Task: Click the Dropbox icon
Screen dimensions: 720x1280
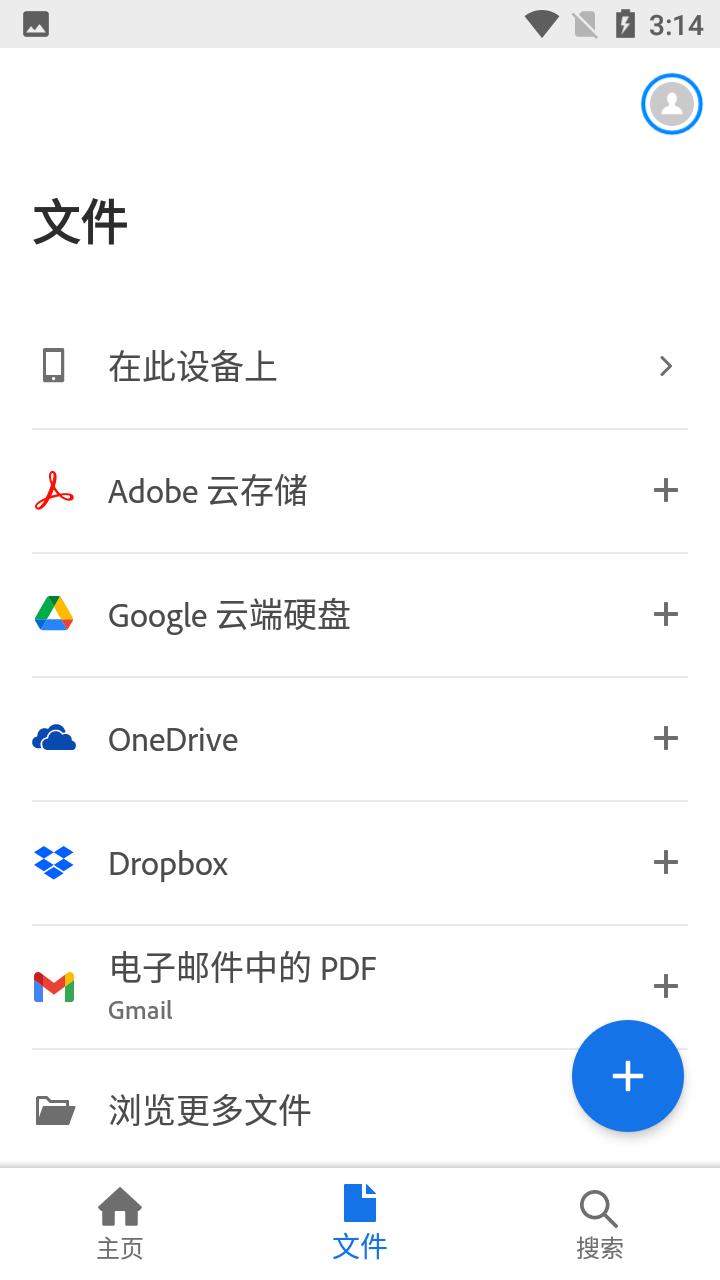Action: click(x=53, y=862)
